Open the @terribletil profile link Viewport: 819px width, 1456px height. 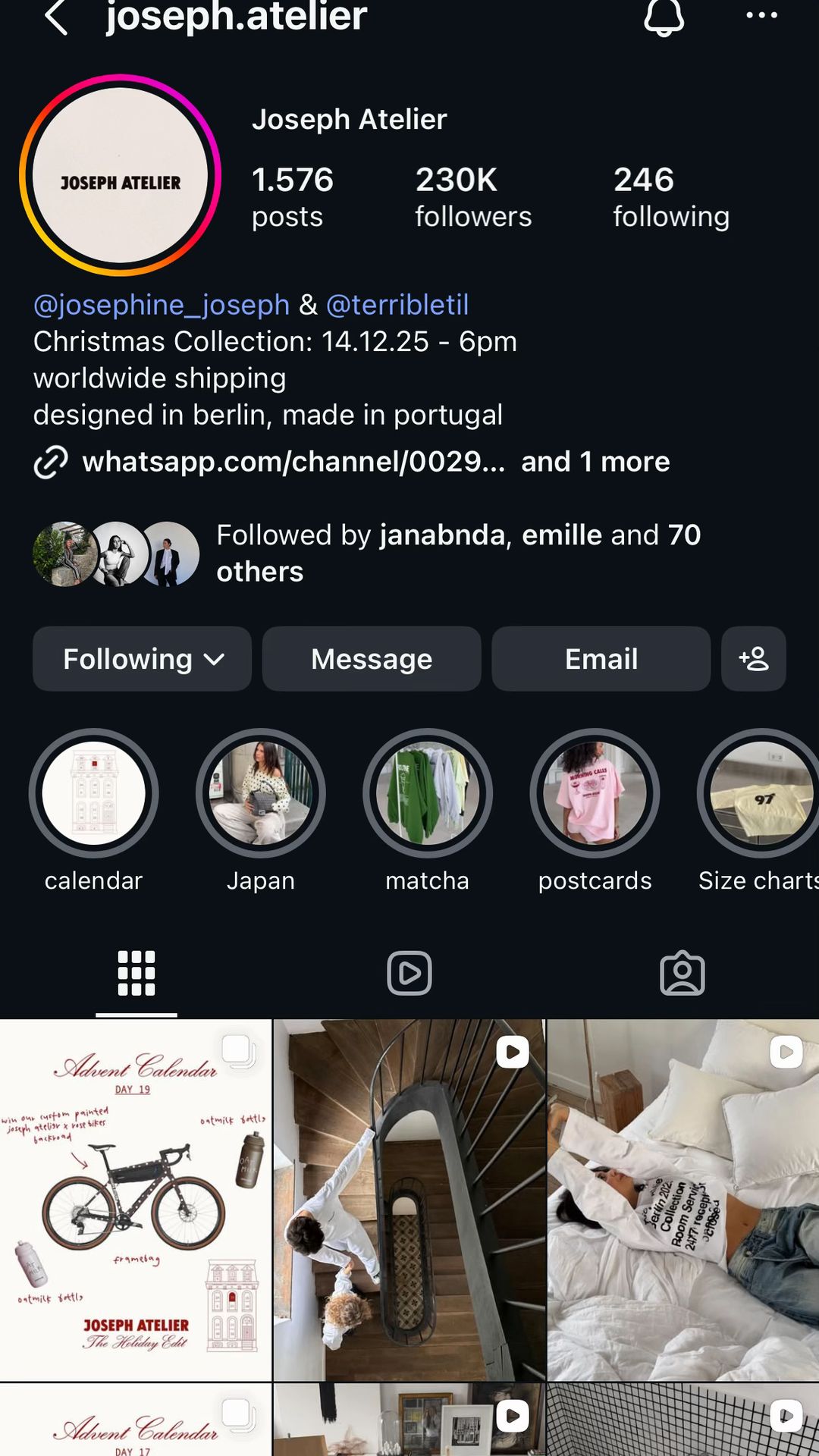click(397, 305)
